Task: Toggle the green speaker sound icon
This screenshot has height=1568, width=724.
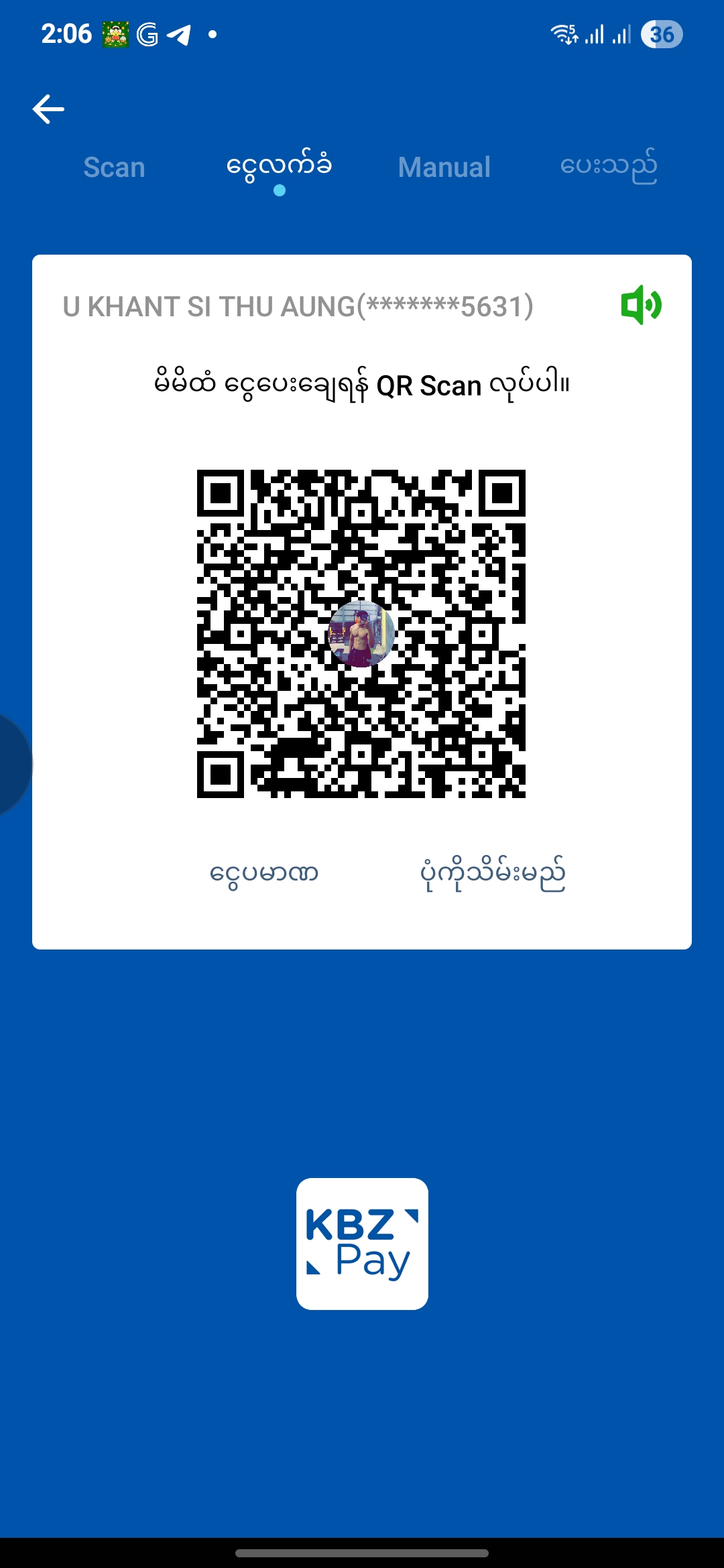Action: [641, 306]
